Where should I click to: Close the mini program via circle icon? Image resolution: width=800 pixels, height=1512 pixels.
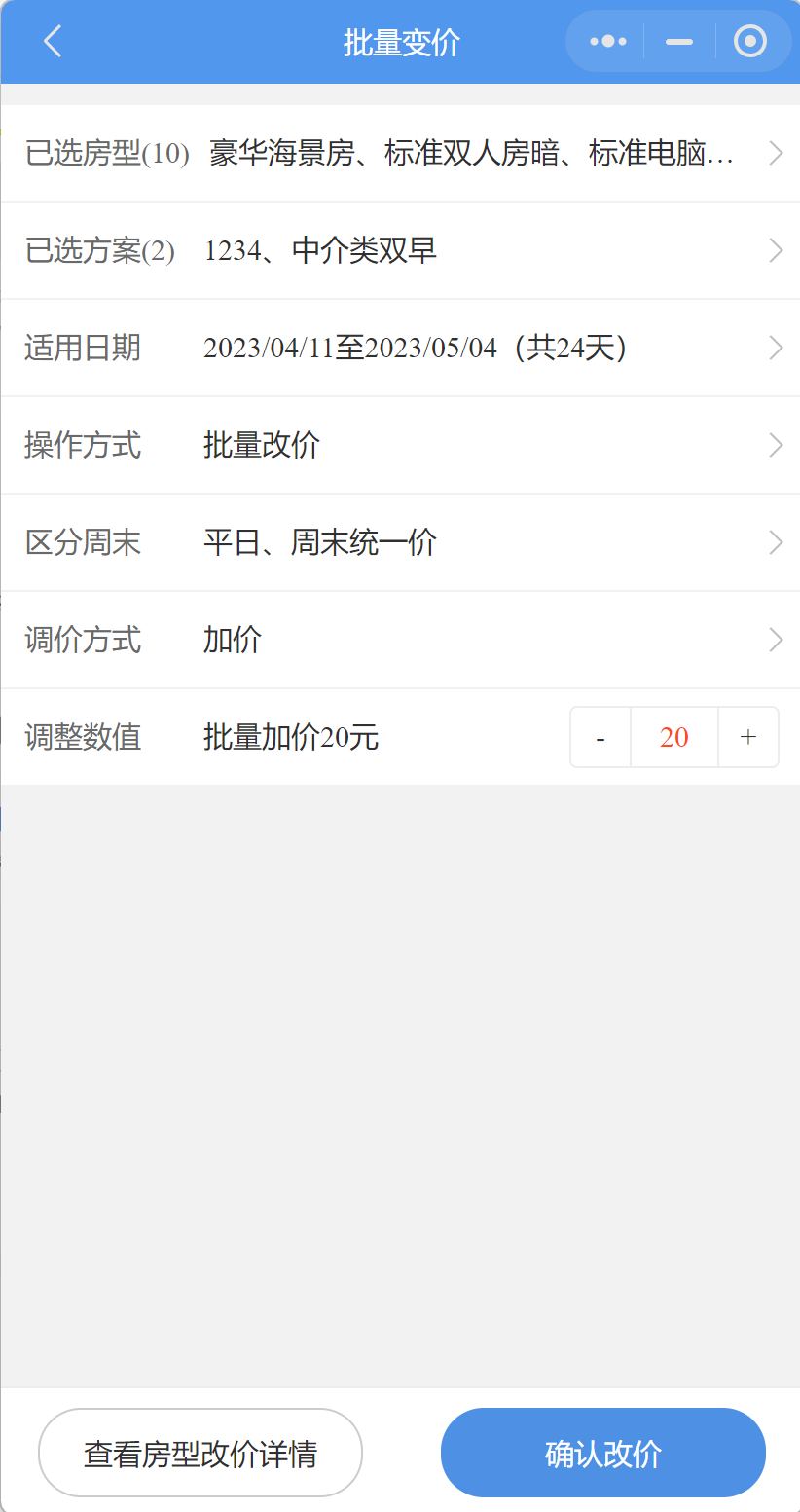pos(750,42)
